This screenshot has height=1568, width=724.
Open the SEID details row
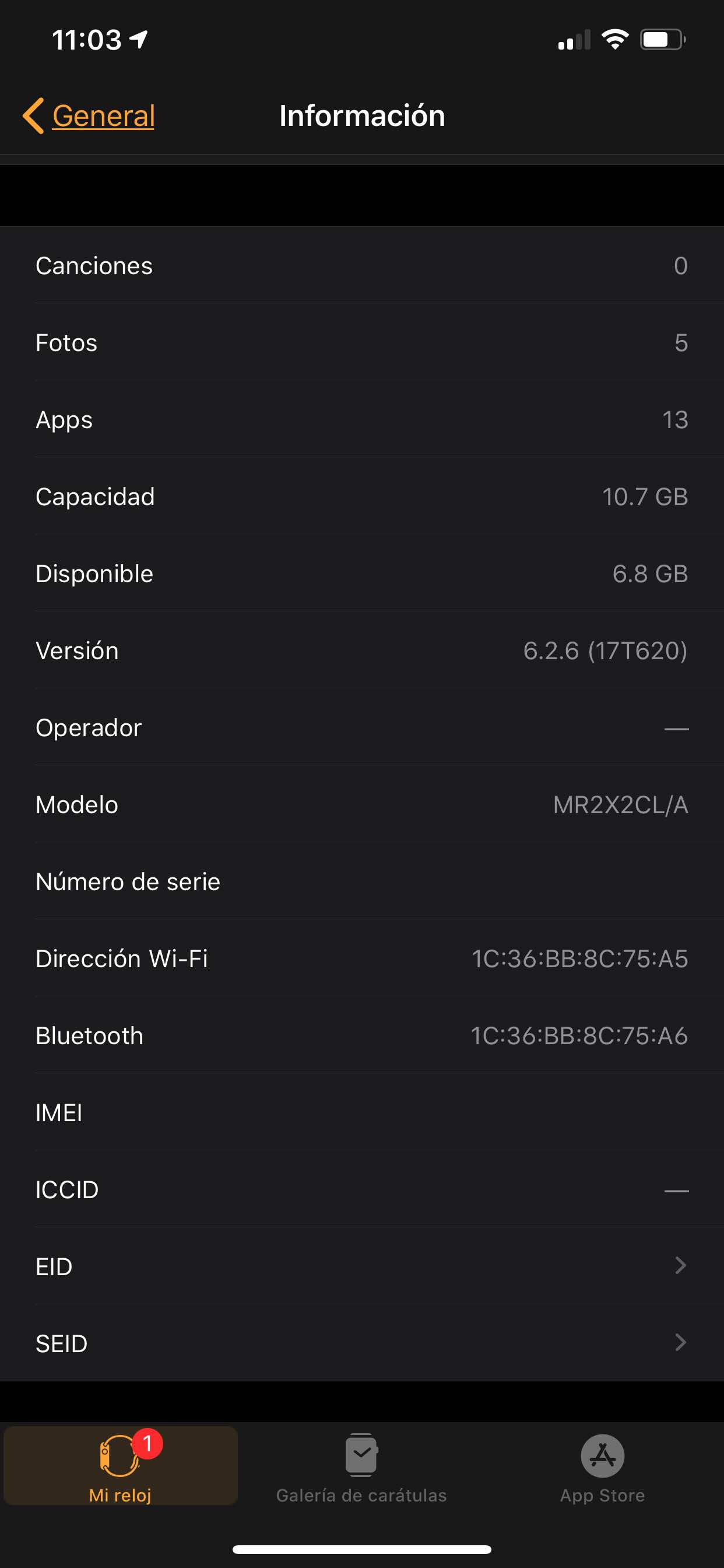361,1343
